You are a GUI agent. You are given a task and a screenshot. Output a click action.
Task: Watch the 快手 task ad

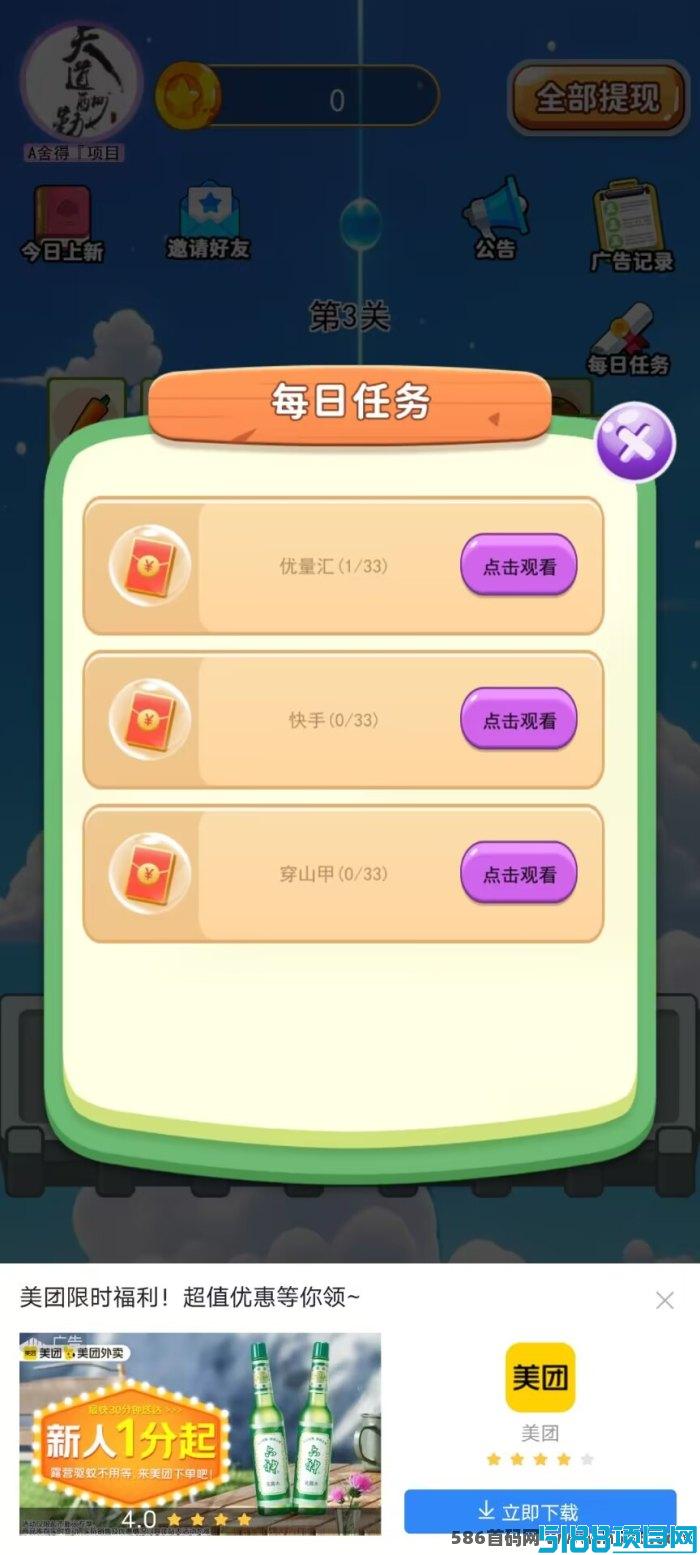coord(518,720)
